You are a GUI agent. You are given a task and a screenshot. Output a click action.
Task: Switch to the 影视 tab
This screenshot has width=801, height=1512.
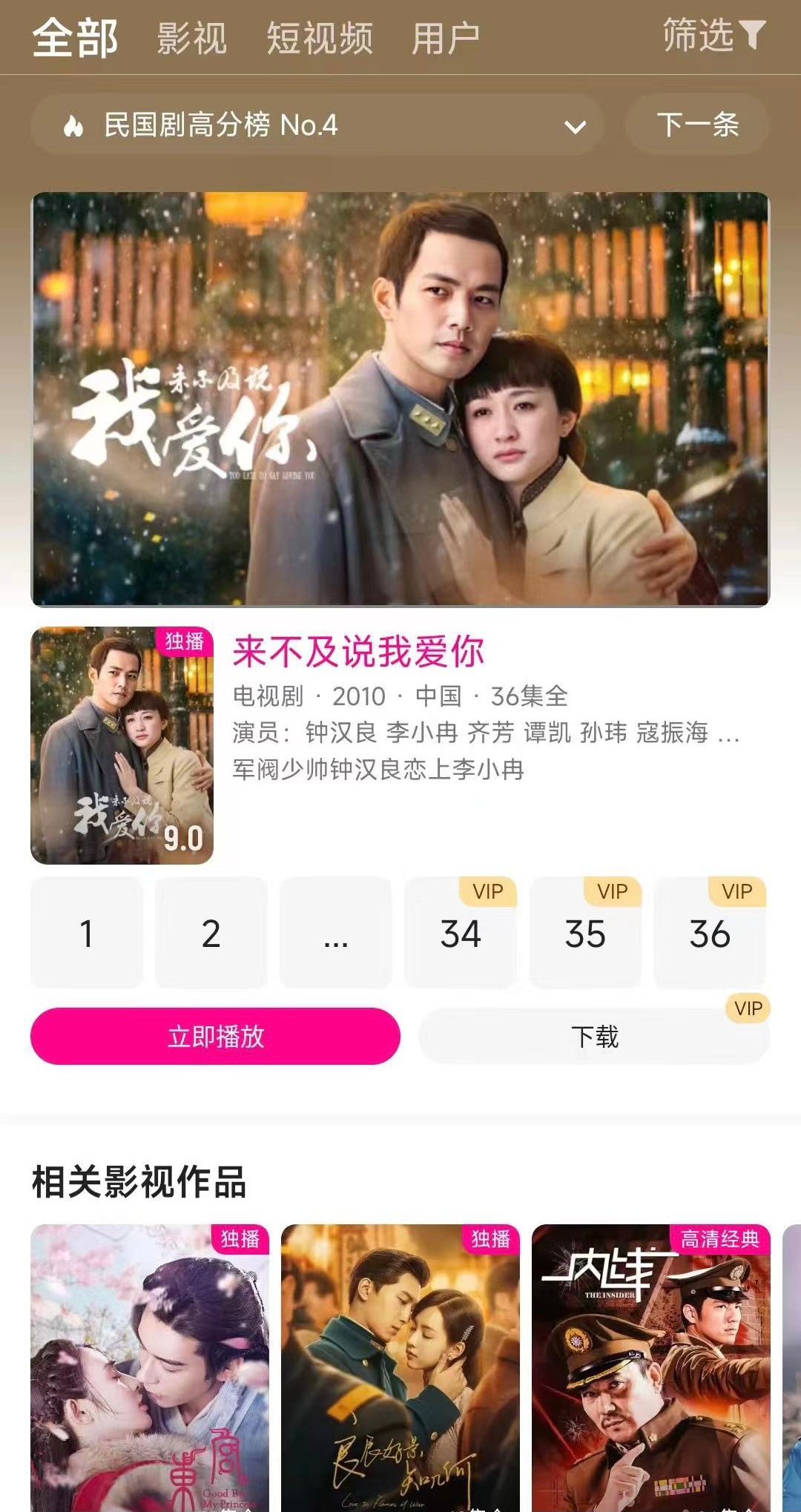point(191,38)
